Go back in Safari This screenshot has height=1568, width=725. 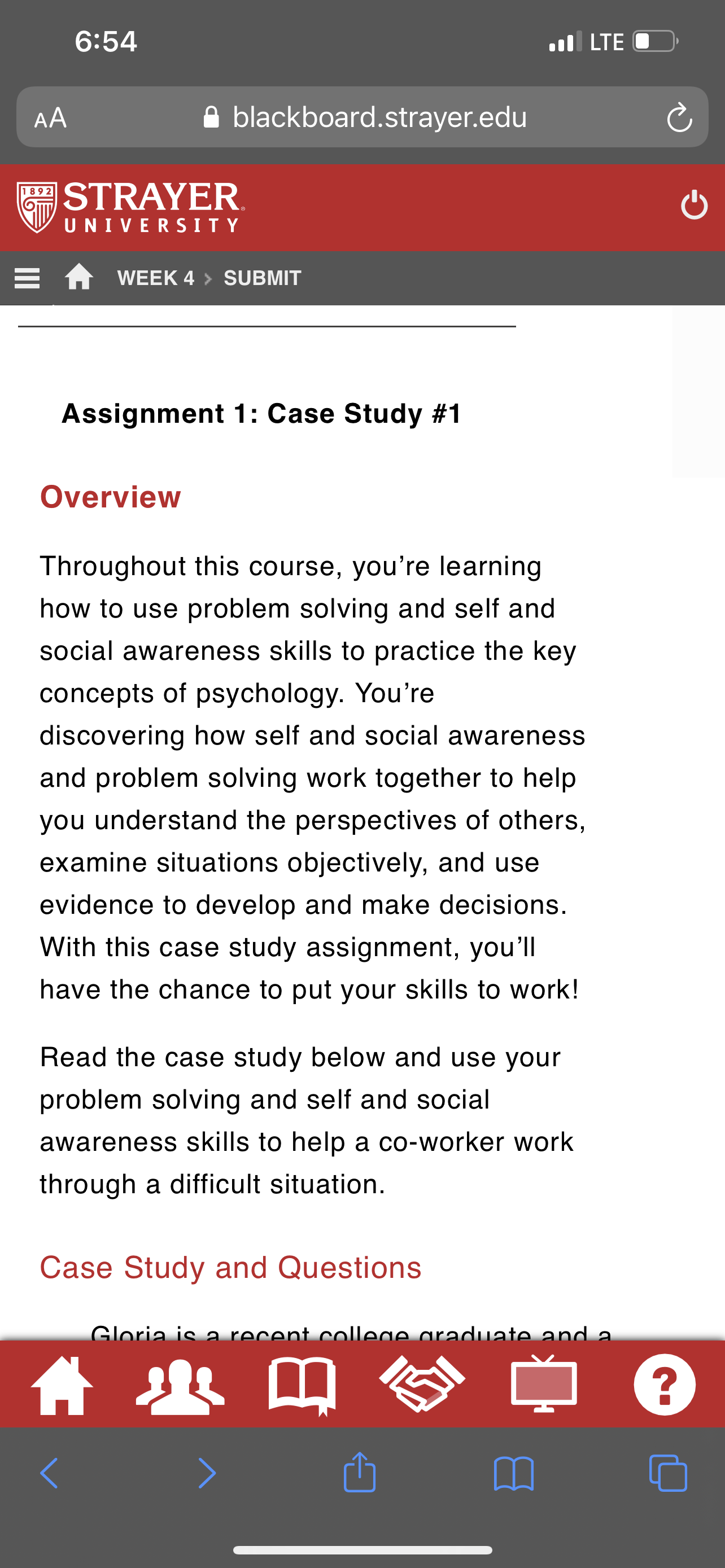pyautogui.click(x=49, y=1473)
